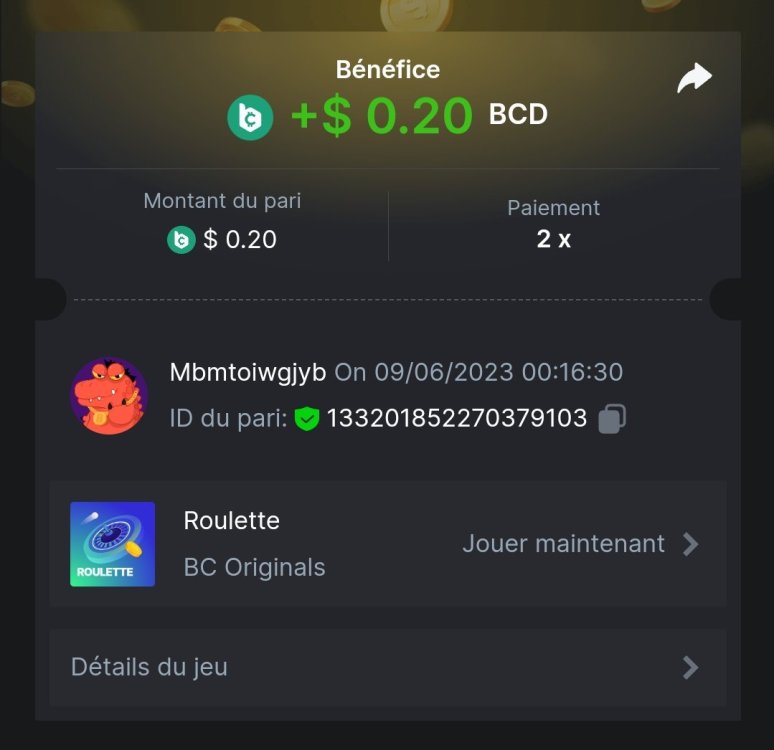Share this bet result
Viewport: 774px width, 750px height.
[x=694, y=79]
